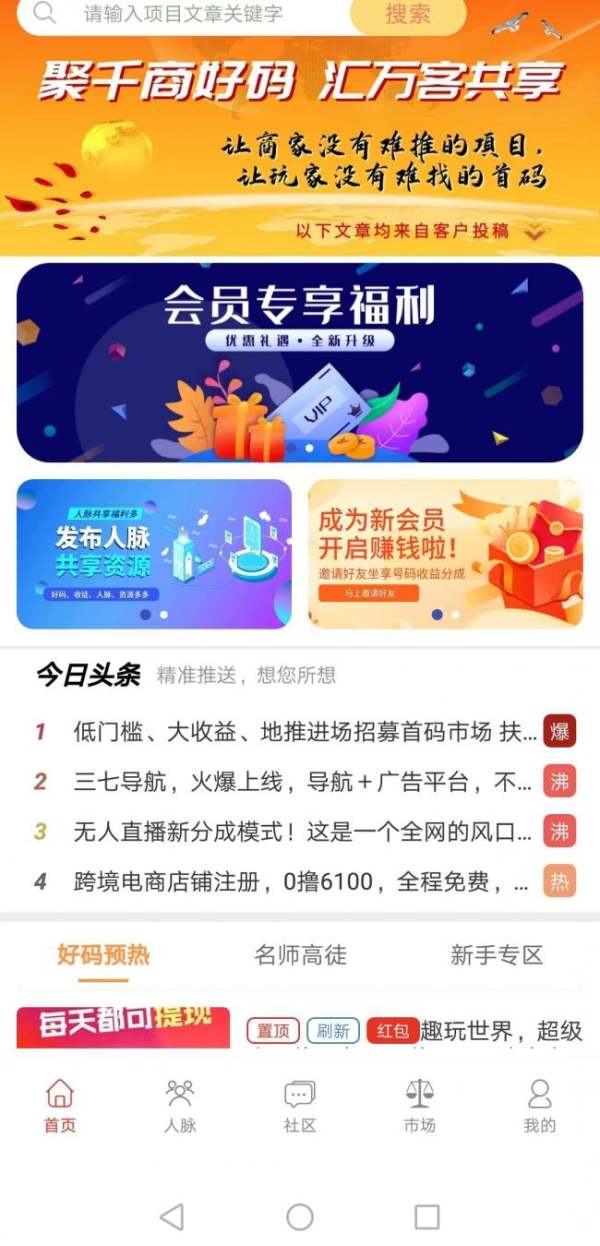Switch to the 市场 tab
Screen dimensions: 600x1246
[420, 1106]
